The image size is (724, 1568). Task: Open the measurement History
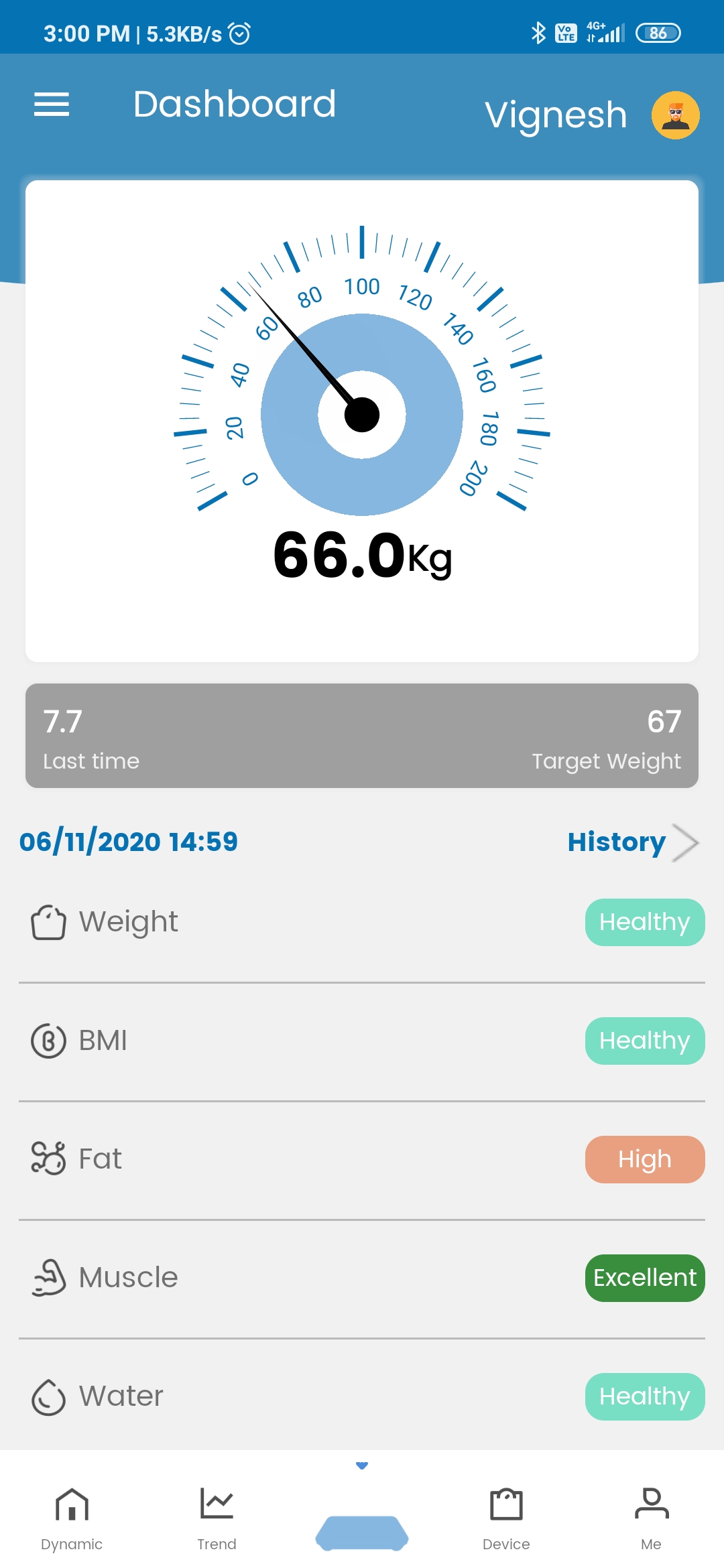point(633,842)
